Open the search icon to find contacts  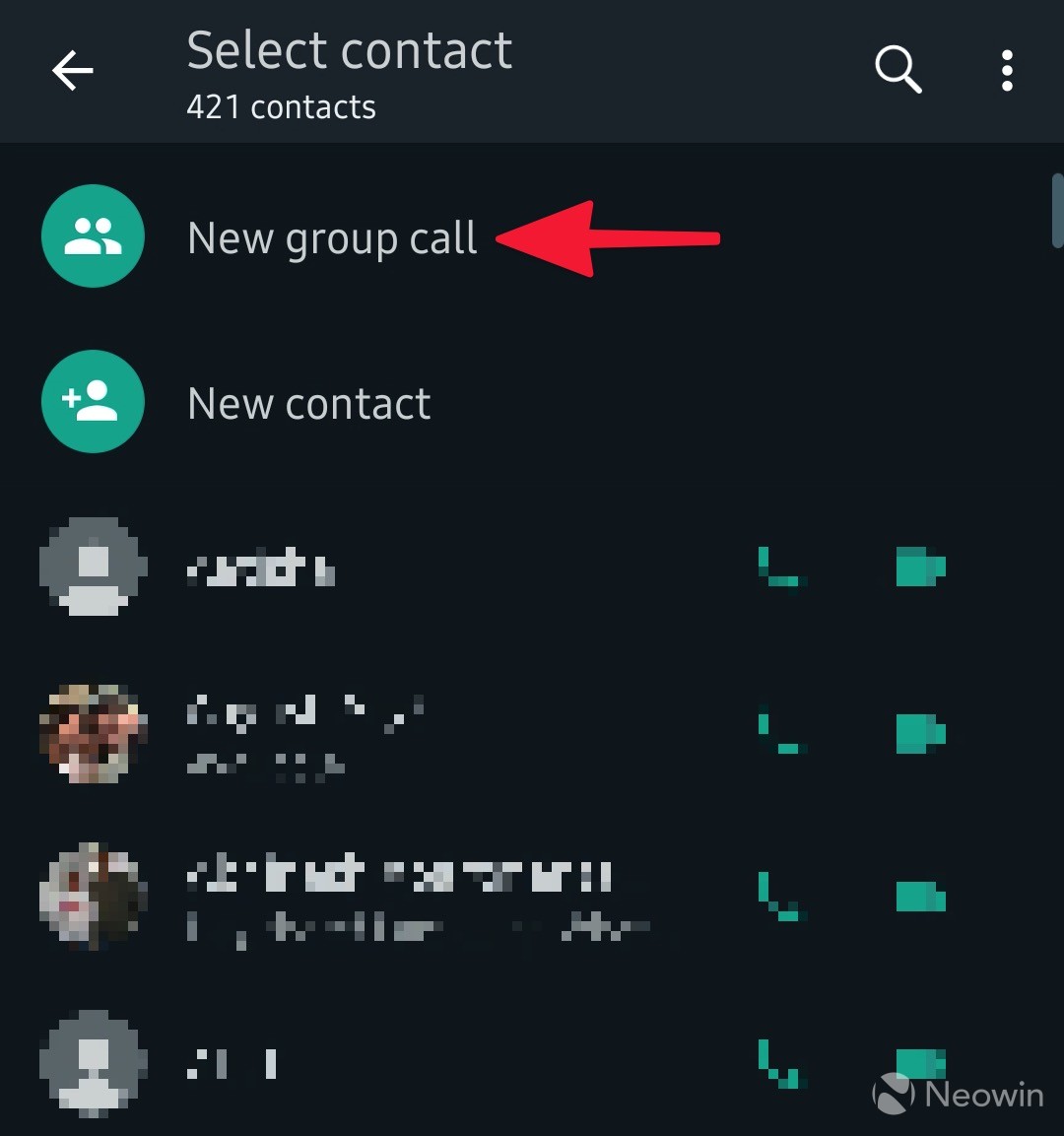898,69
